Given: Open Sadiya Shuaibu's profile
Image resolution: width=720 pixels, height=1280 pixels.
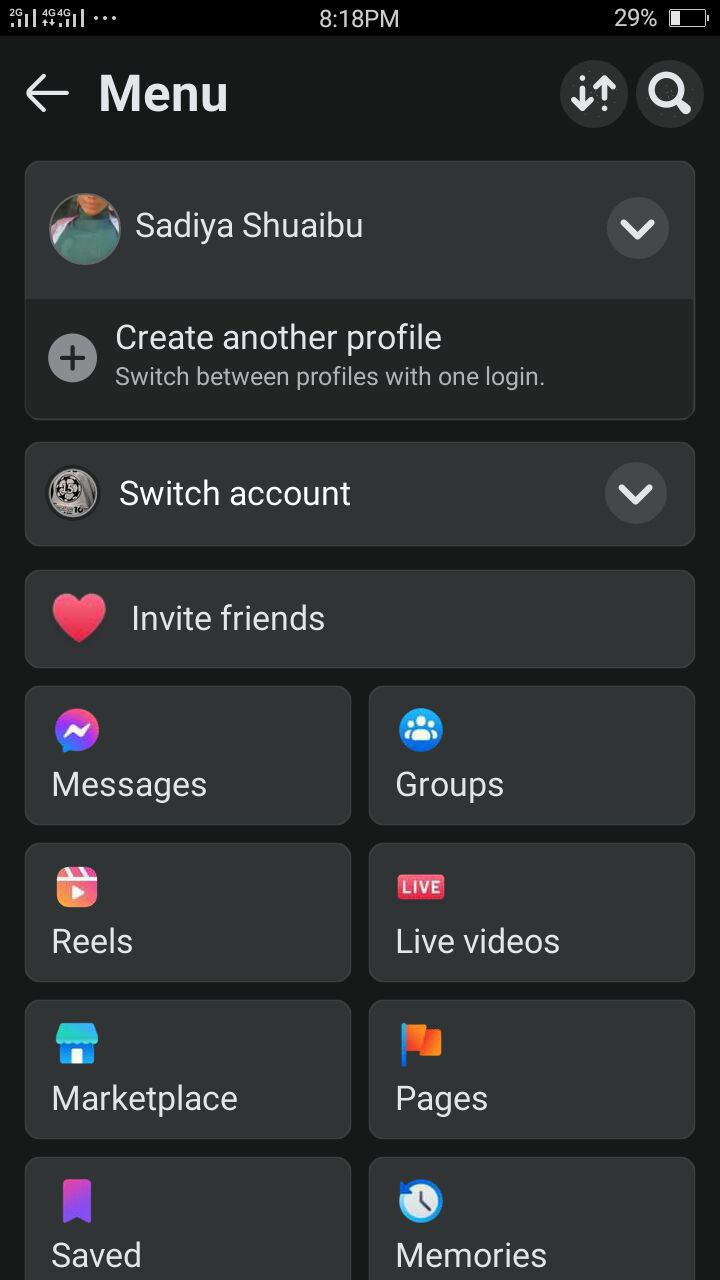Looking at the screenshot, I should (x=248, y=227).
